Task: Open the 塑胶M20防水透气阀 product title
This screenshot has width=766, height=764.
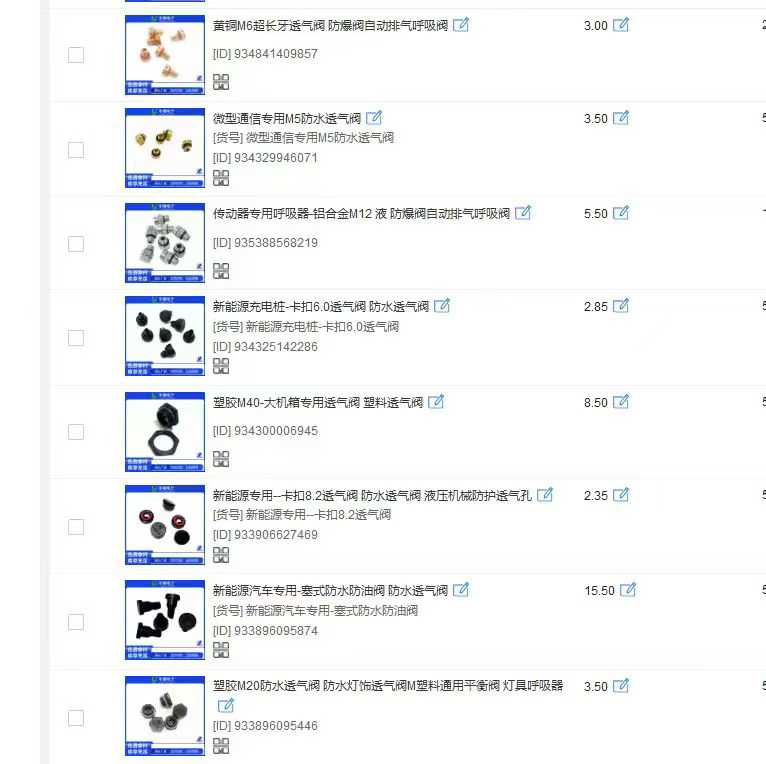Action: [388, 686]
